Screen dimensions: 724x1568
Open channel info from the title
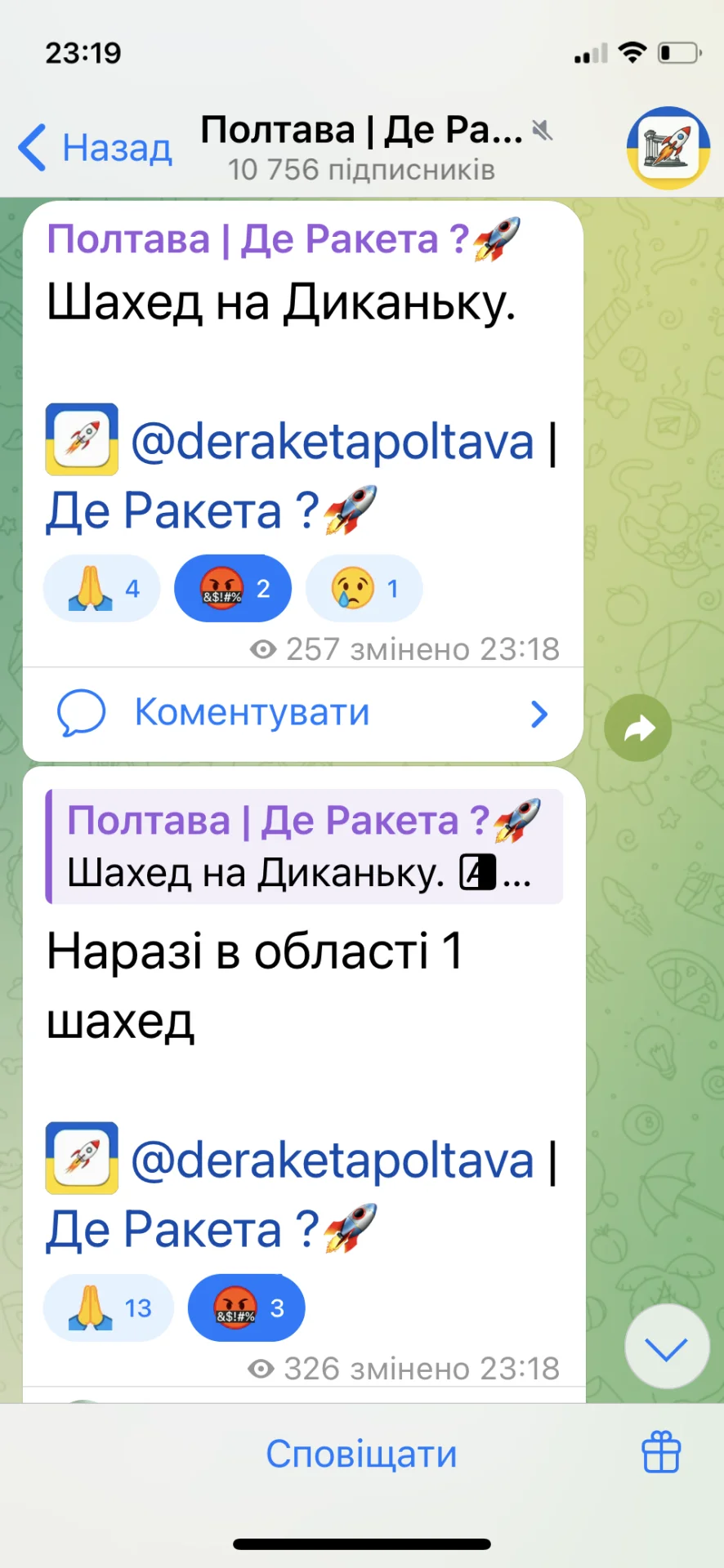coord(362,147)
